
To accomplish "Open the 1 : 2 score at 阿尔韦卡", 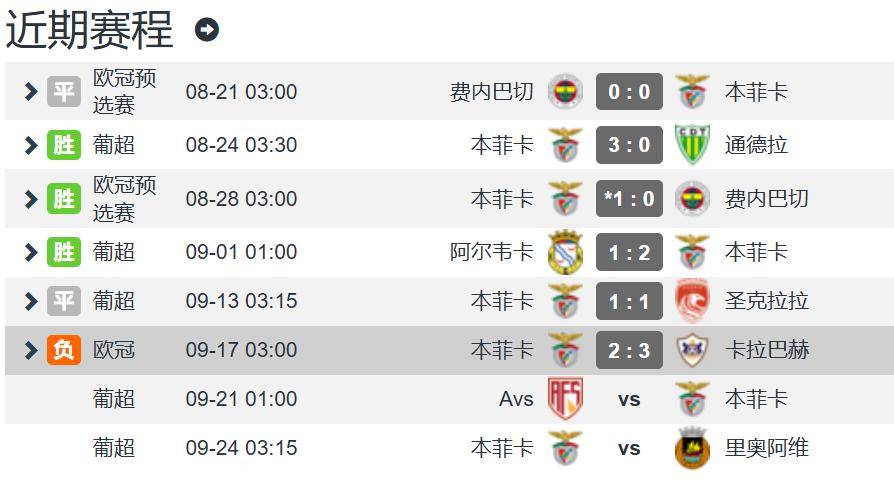I will [629, 252].
